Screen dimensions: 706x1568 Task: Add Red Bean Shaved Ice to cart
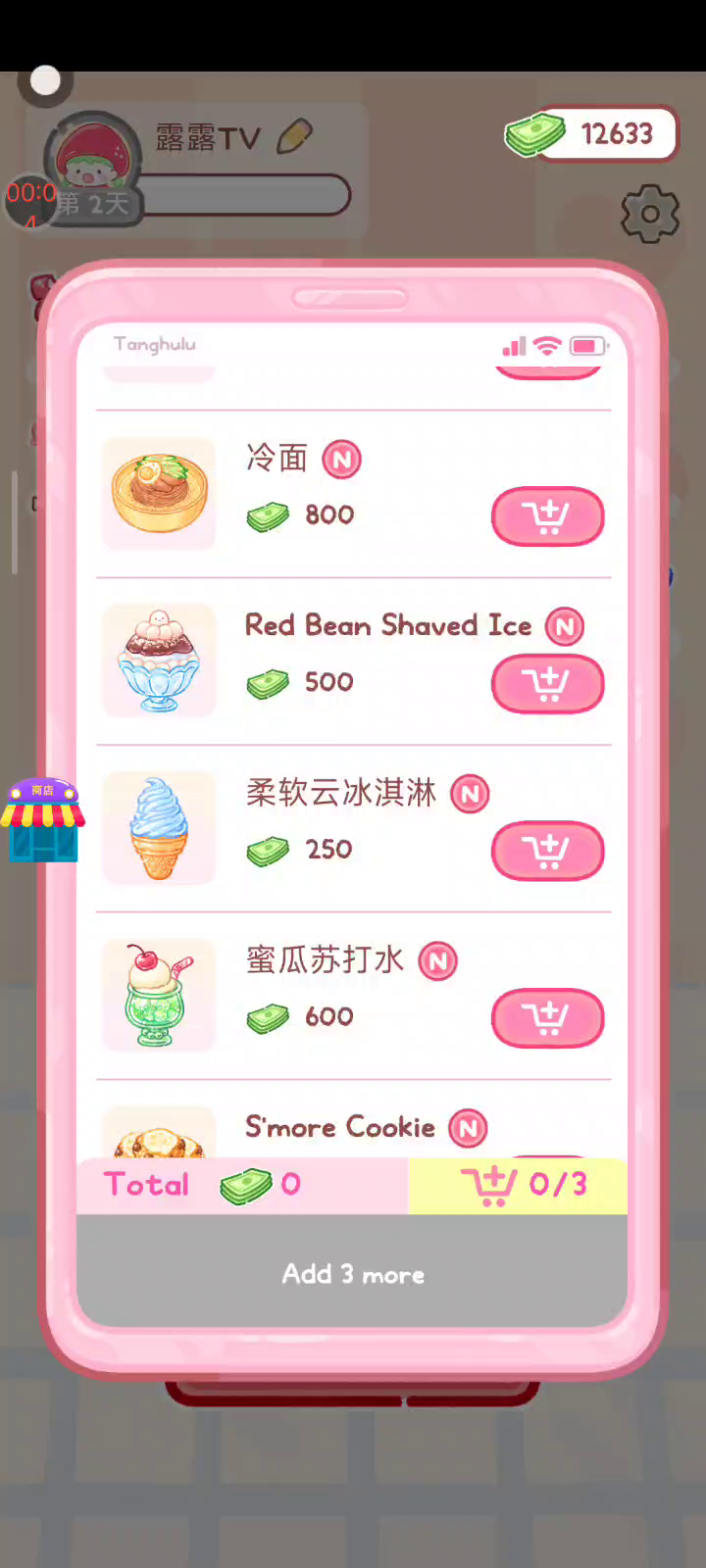547,683
